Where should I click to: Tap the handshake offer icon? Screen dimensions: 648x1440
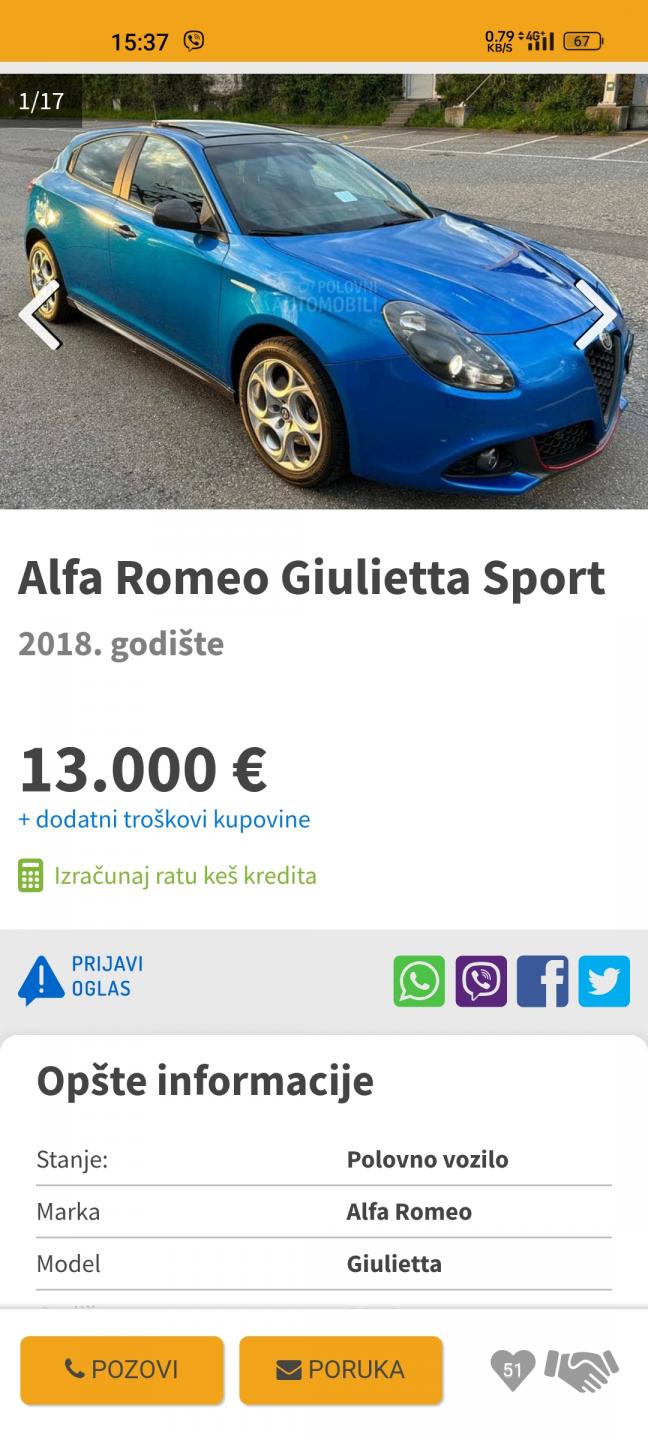[582, 1370]
